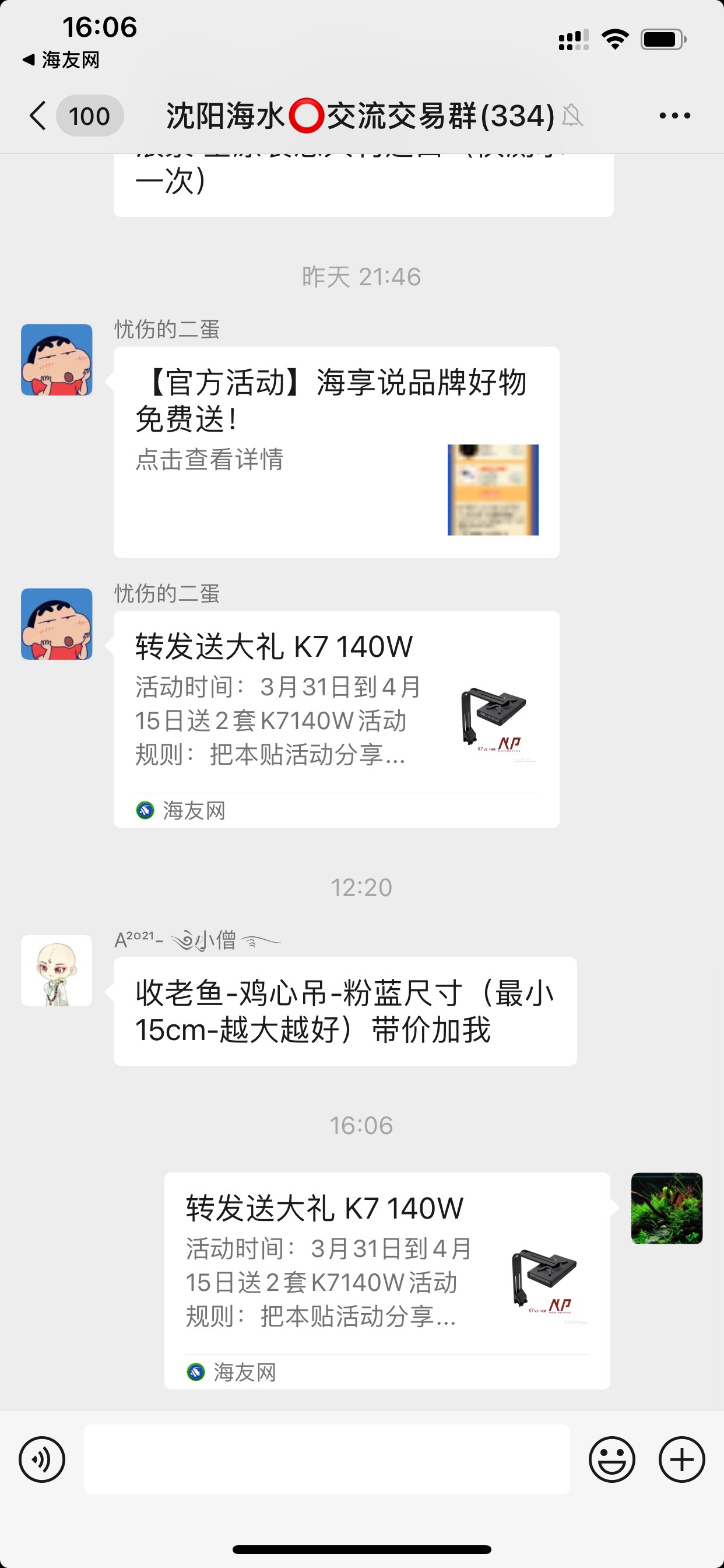
Task: Open 忧伤的二蛋's K7 140W share card
Action: [336, 718]
